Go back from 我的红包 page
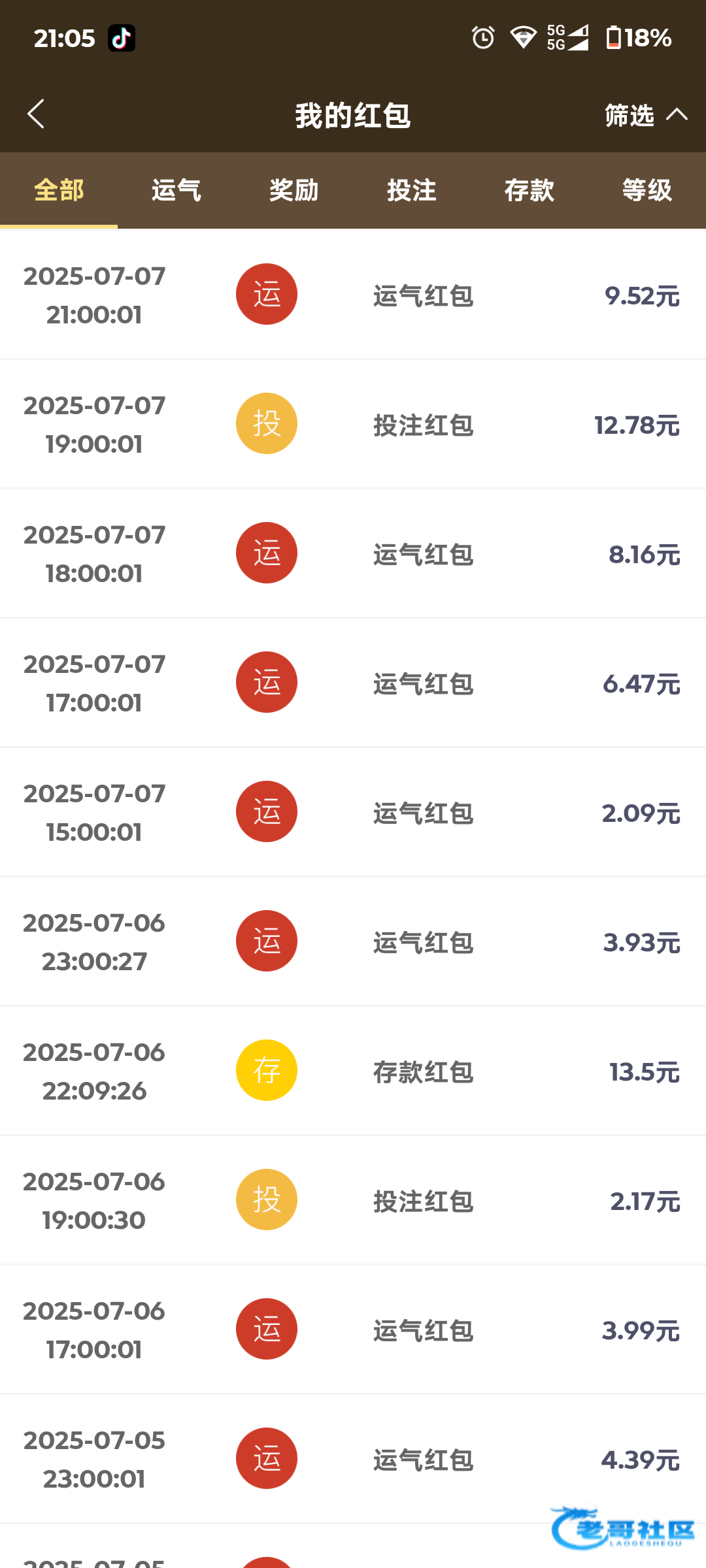This screenshot has height=1568, width=706. tap(37, 114)
